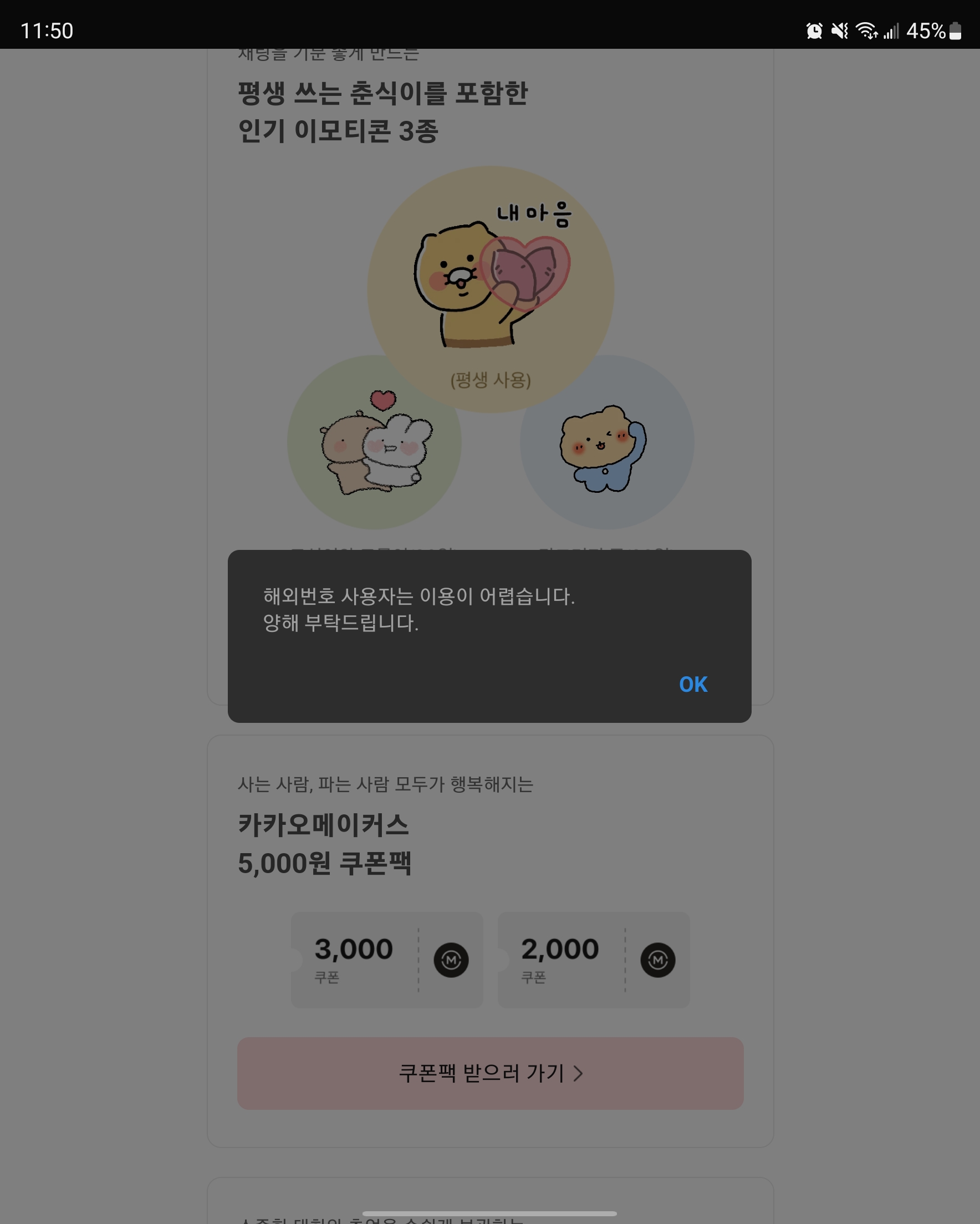The height and width of the screenshot is (1224, 980).
Task: Dismiss the dialog by tapping OK
Action: pyautogui.click(x=693, y=684)
